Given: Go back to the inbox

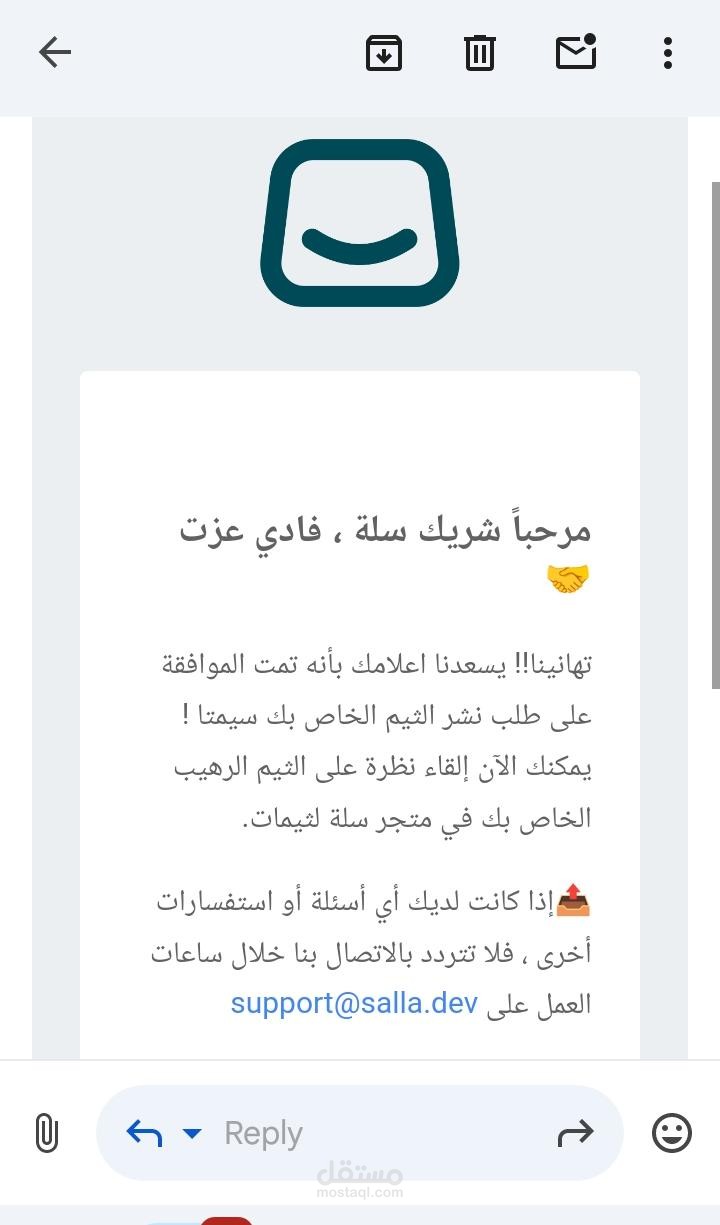Looking at the screenshot, I should pyautogui.click(x=55, y=52).
